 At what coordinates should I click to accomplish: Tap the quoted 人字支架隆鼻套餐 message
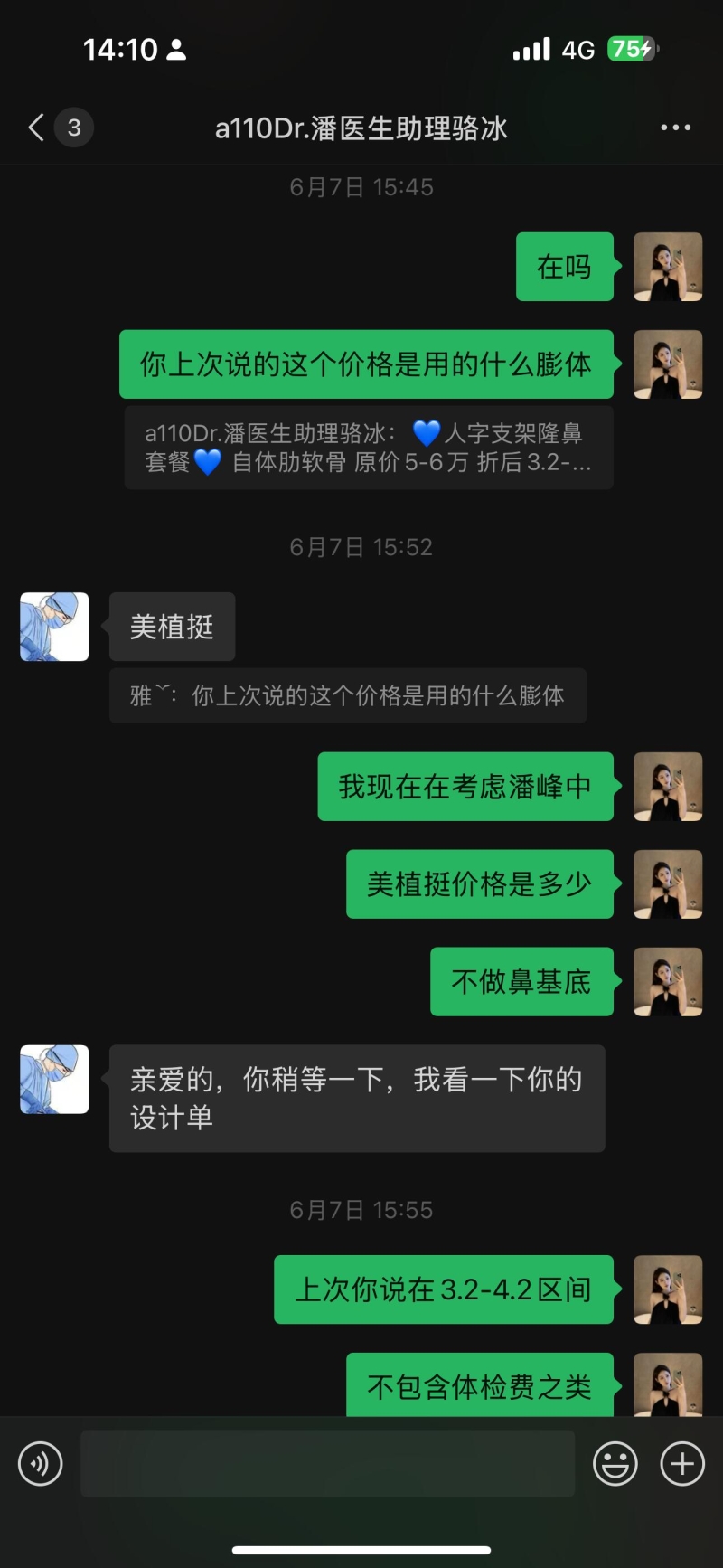(x=368, y=448)
